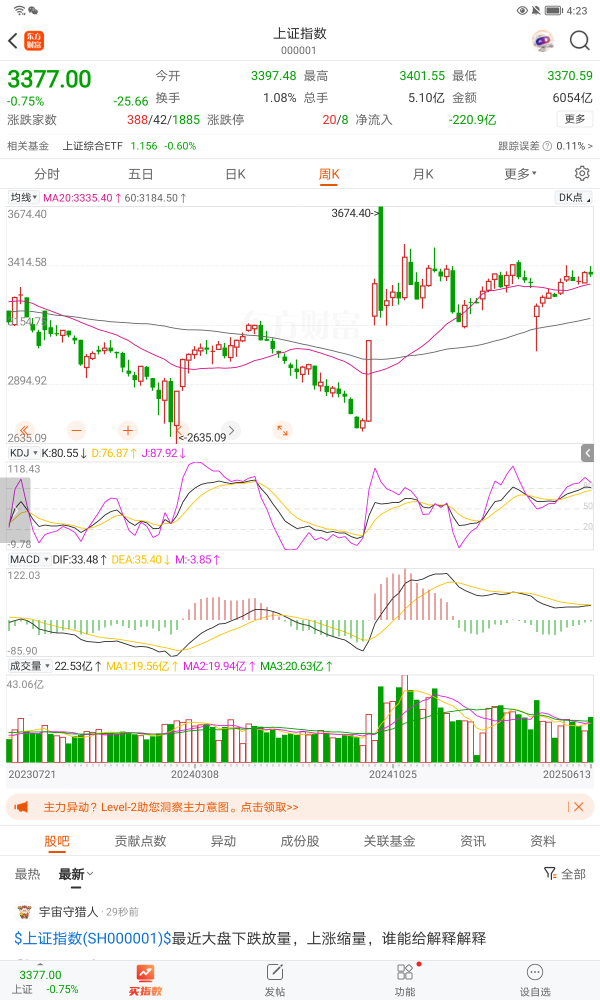Zoom out chart with minus button
Image resolution: width=600 pixels, height=1000 pixels.
click(77, 431)
